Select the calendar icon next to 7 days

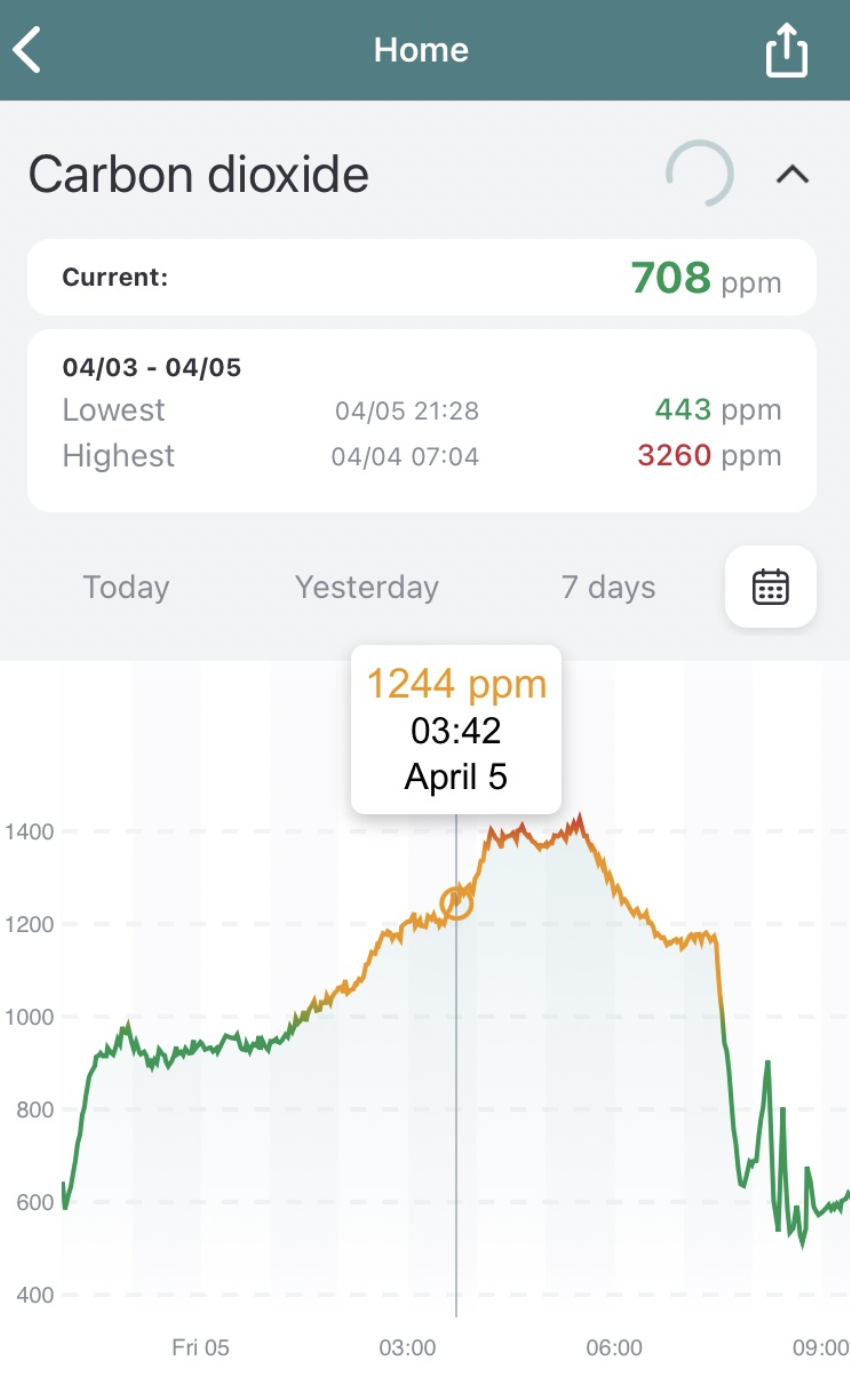770,587
